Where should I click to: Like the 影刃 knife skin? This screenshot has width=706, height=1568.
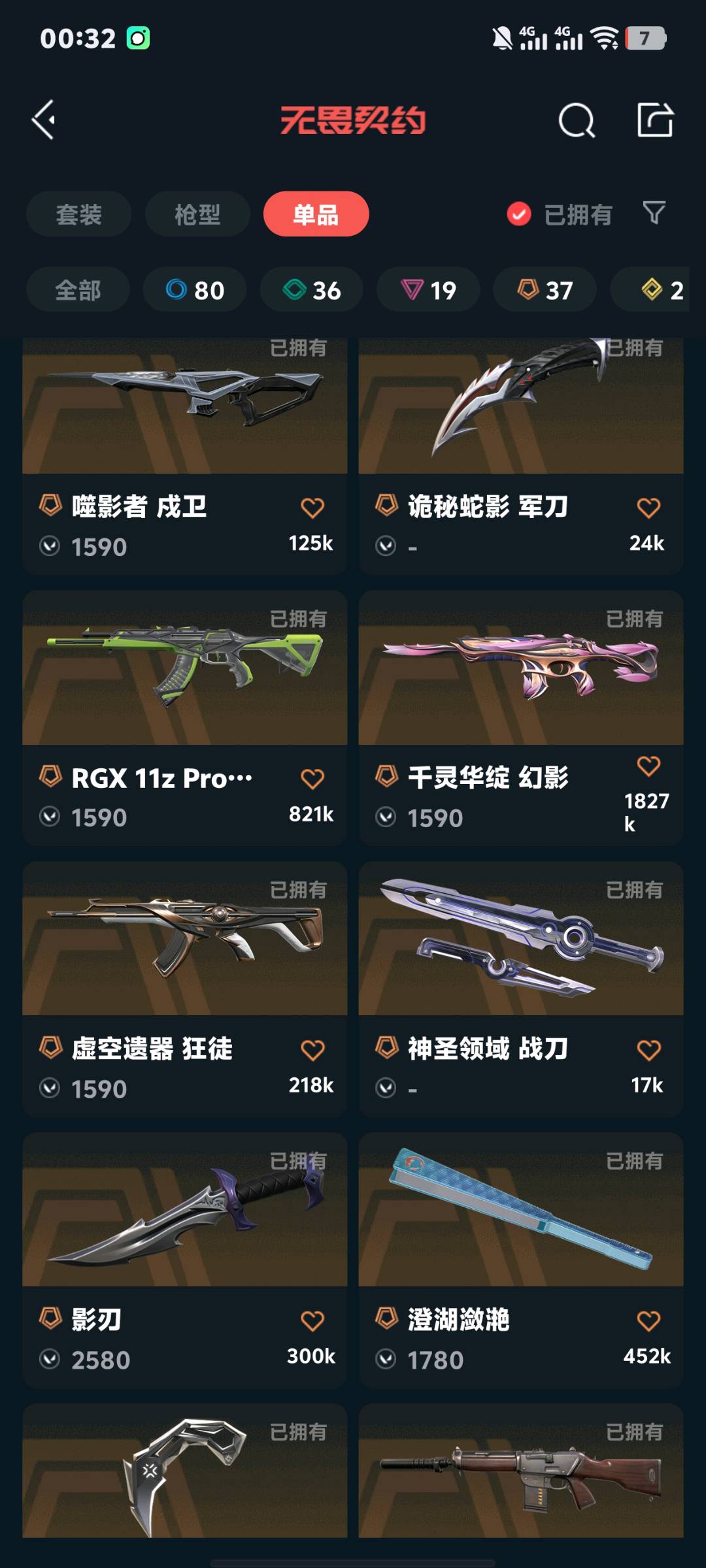(312, 1321)
